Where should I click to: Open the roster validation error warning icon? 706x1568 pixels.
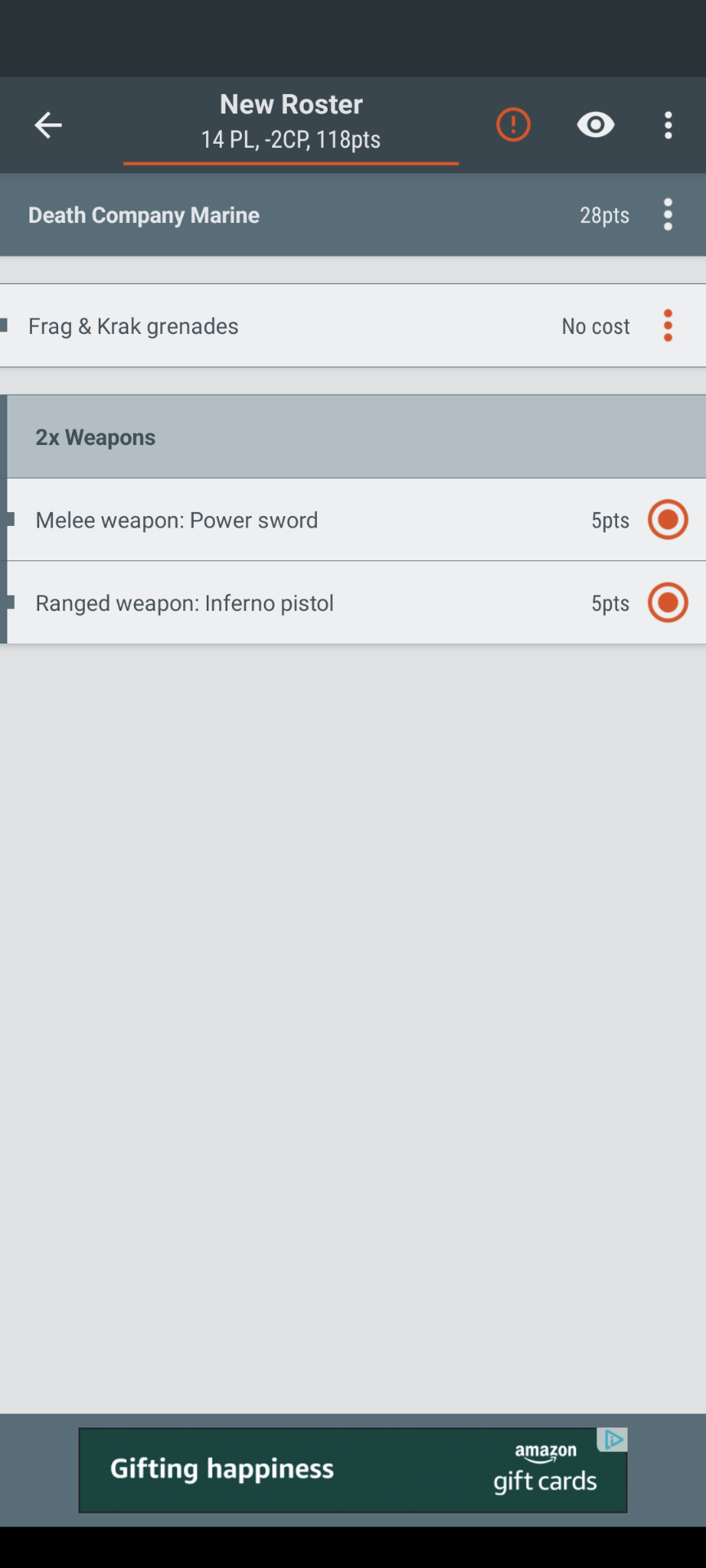click(x=513, y=124)
